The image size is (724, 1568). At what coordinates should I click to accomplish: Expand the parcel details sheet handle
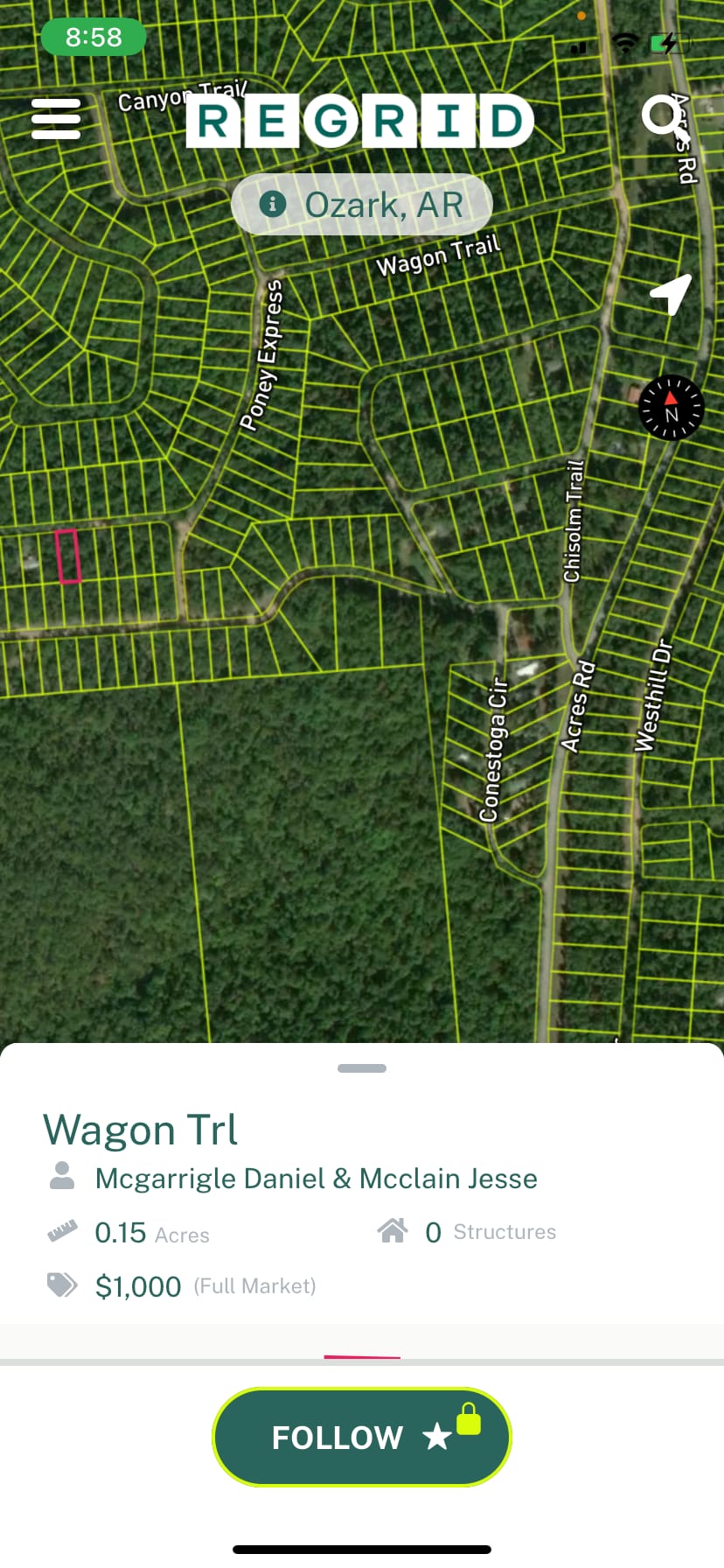coord(362,1068)
